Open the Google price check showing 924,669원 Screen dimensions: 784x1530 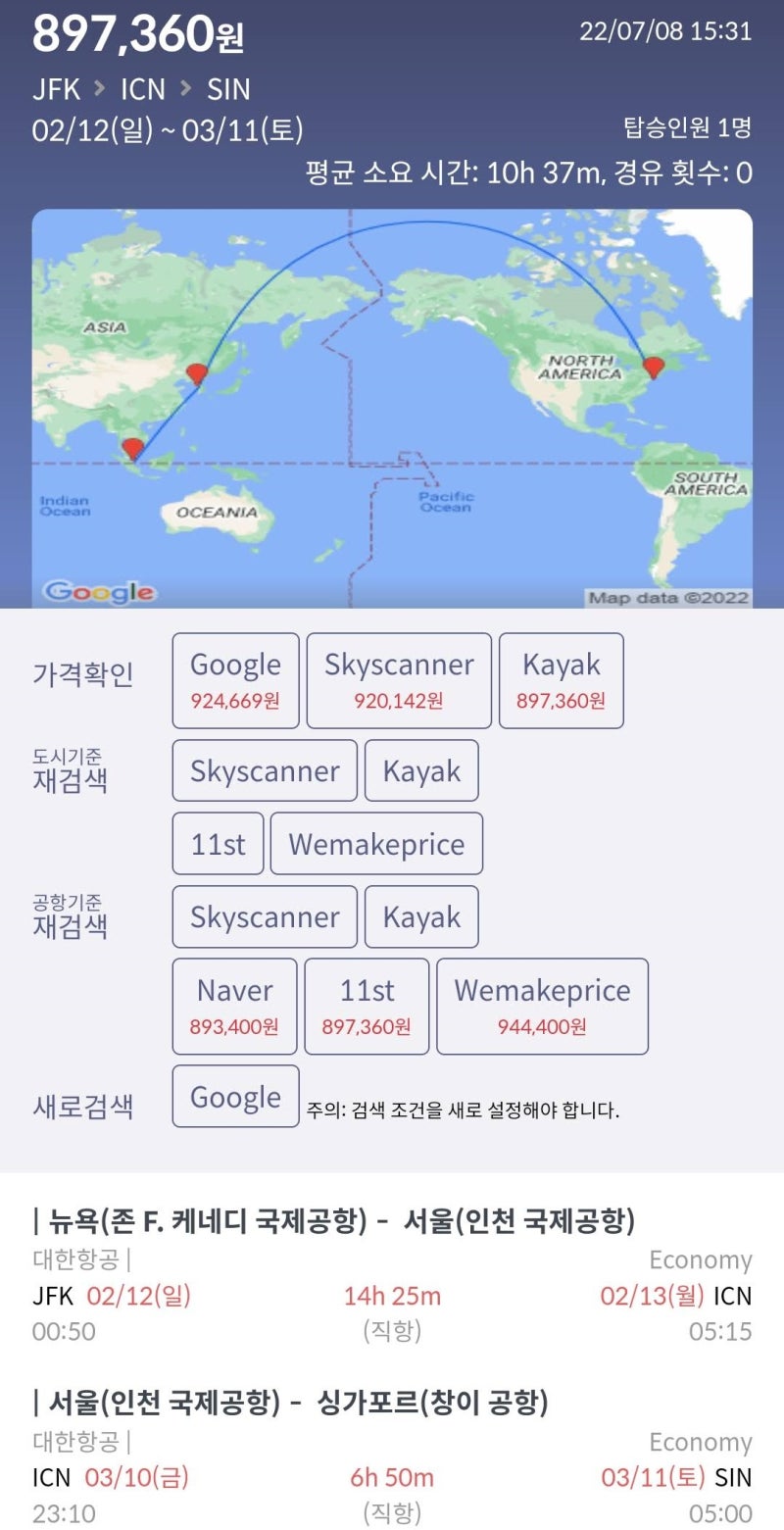tap(234, 679)
